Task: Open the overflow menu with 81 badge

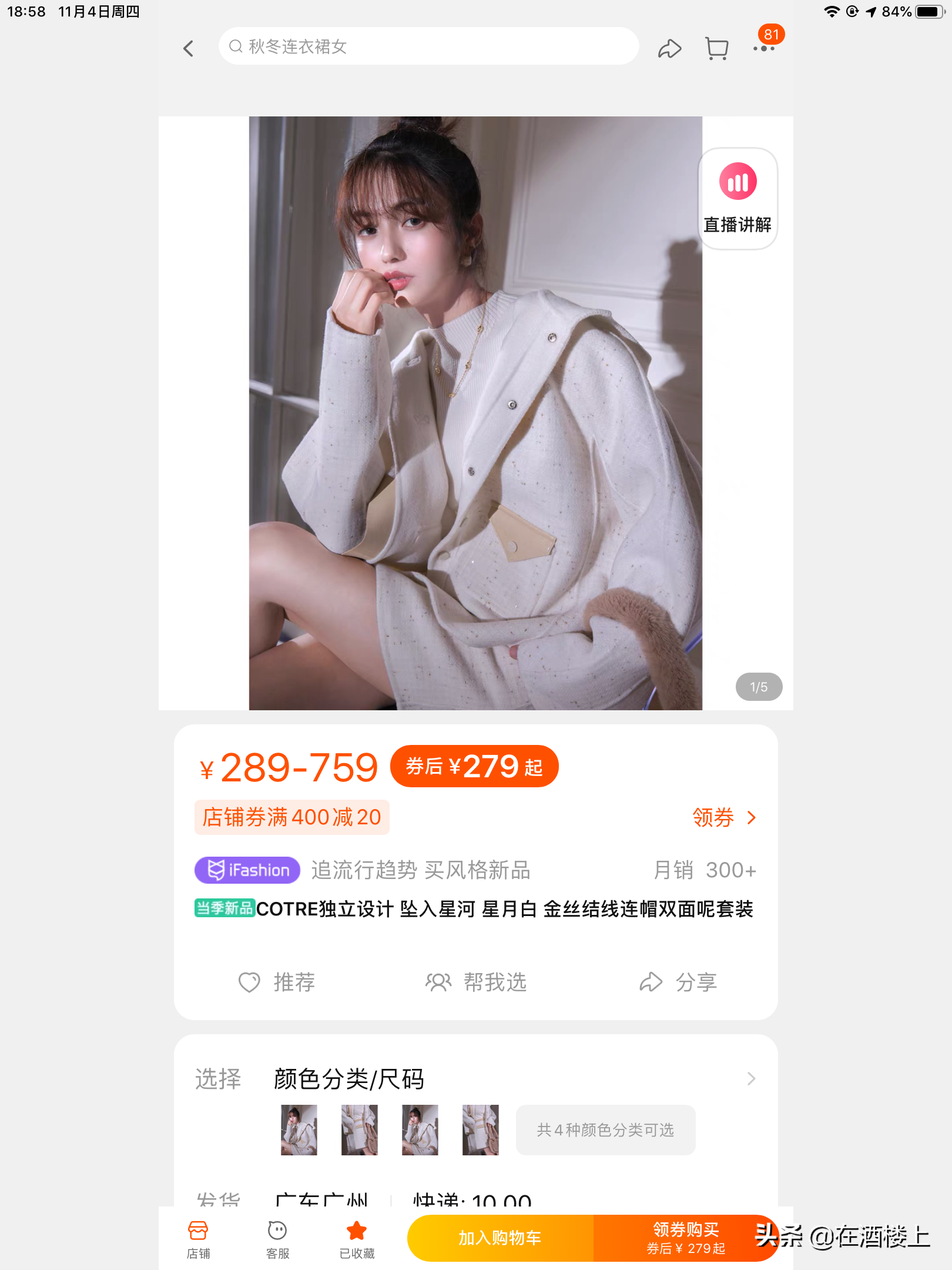Action: click(x=764, y=48)
